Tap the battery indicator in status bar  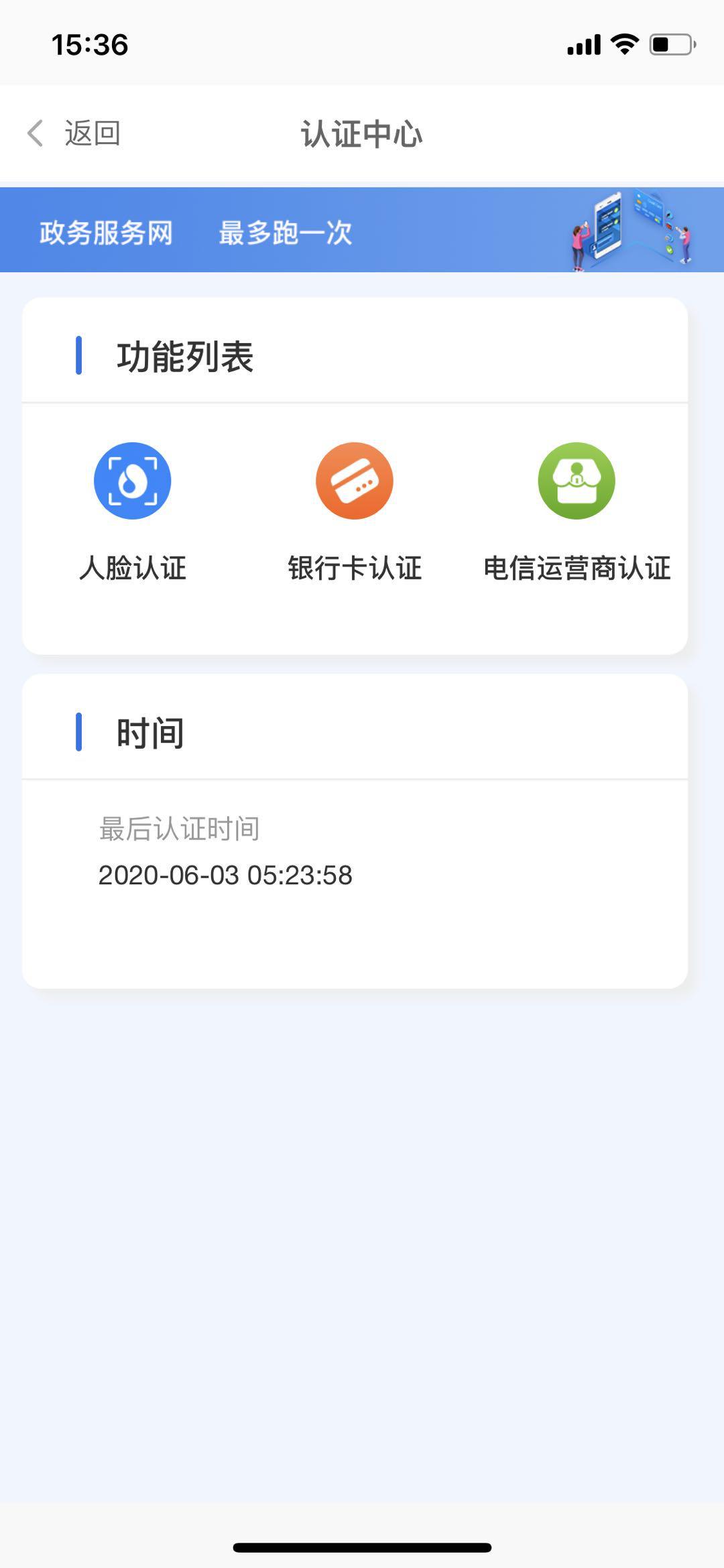(670, 44)
